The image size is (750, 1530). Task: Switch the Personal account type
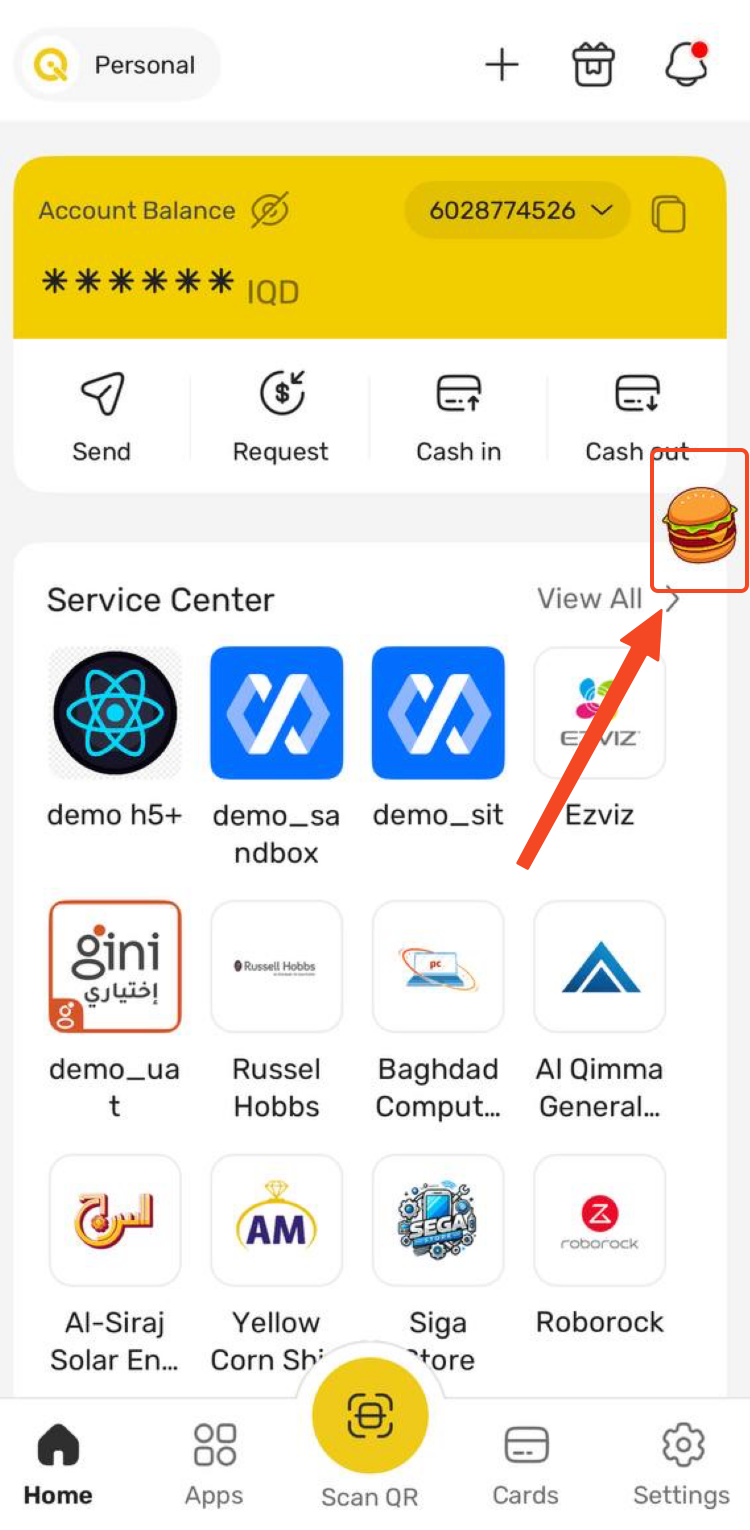[x=118, y=66]
